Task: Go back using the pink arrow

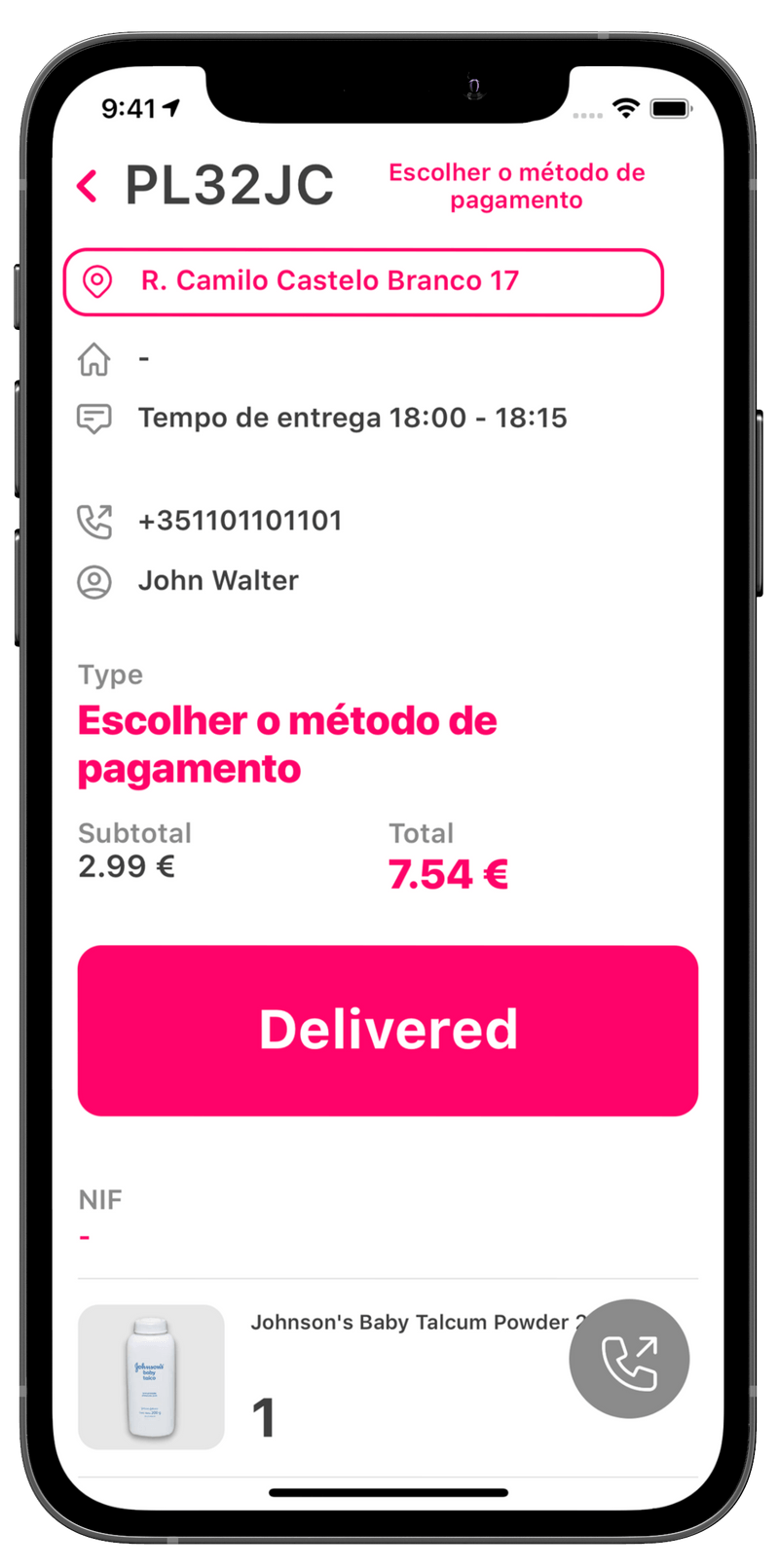Action: [x=88, y=185]
